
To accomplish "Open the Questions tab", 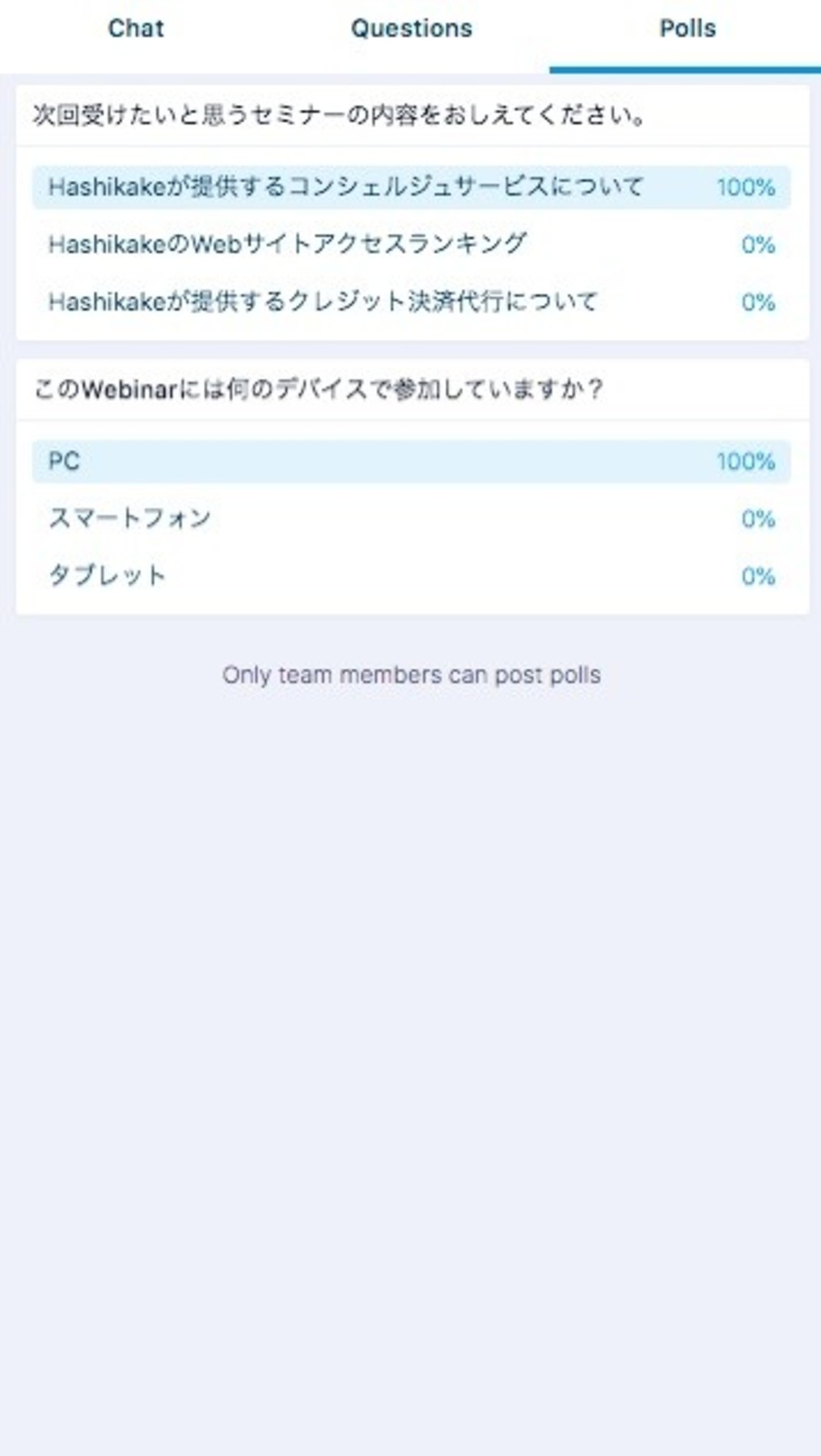I will point(411,29).
